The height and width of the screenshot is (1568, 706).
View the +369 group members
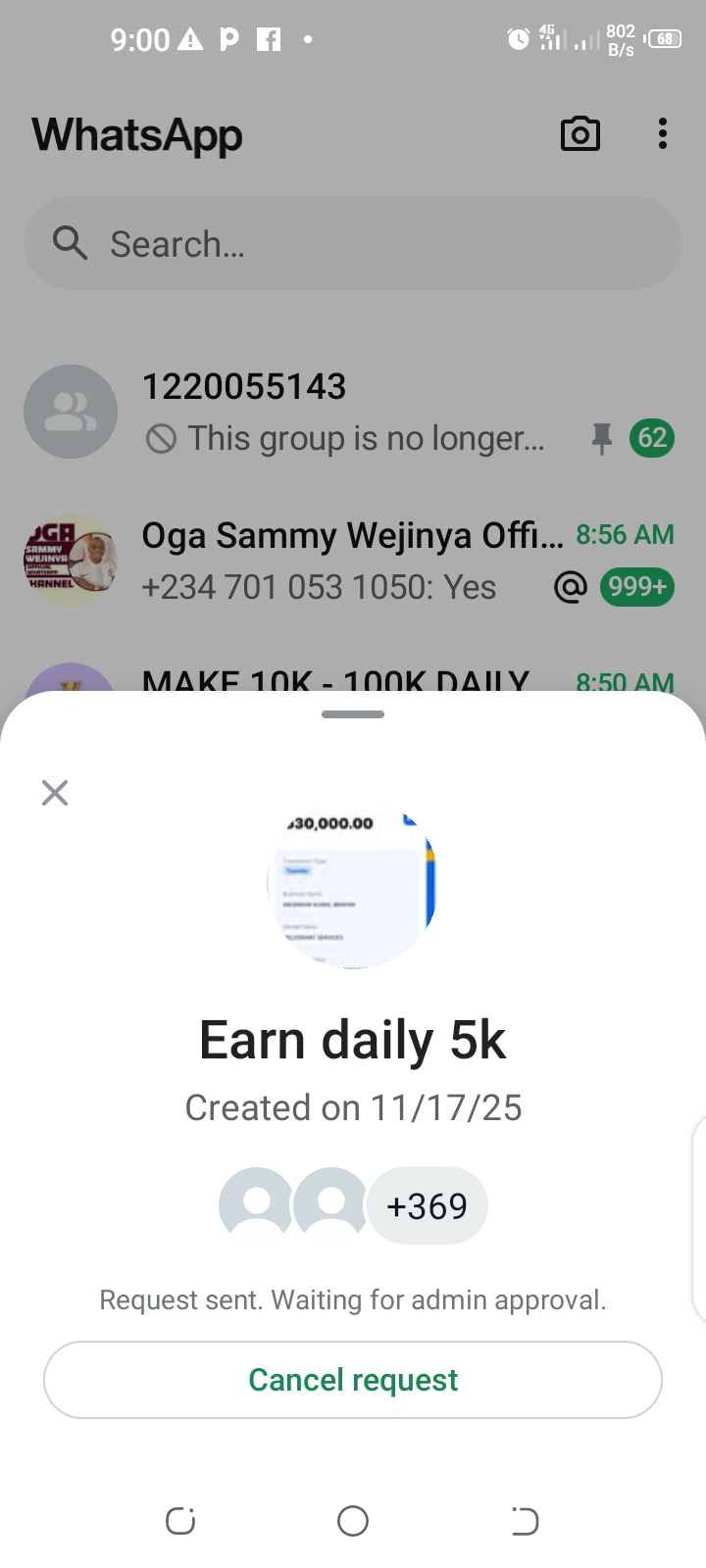427,1205
